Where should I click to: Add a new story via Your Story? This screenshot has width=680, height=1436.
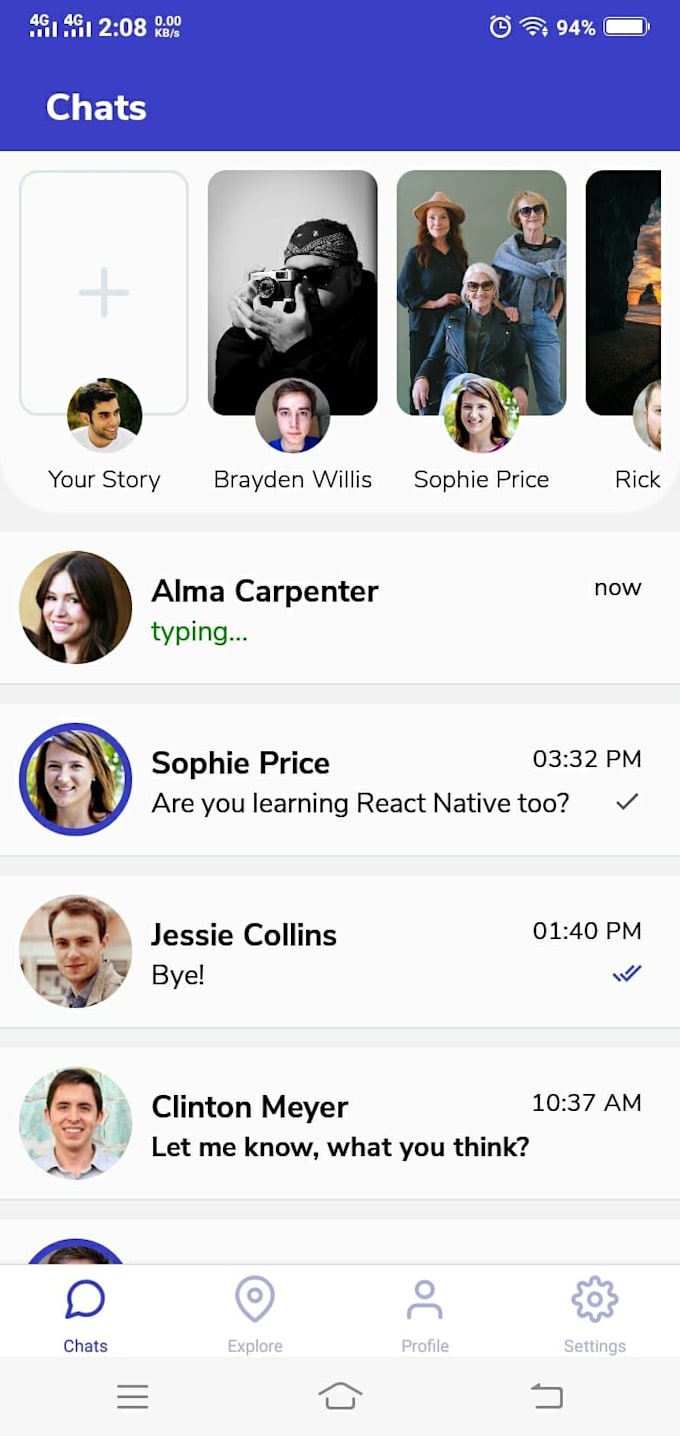pos(104,293)
